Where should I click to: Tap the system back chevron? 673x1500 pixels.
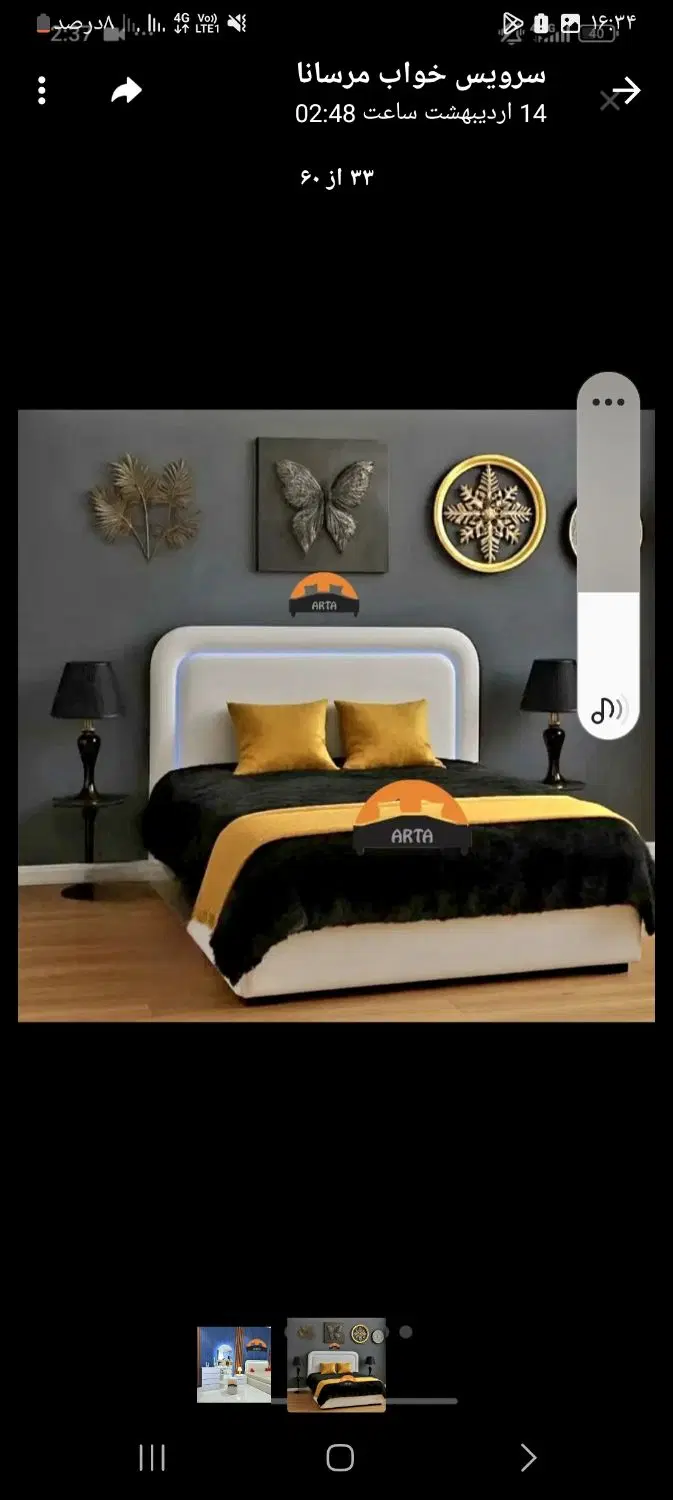pos(528,1458)
